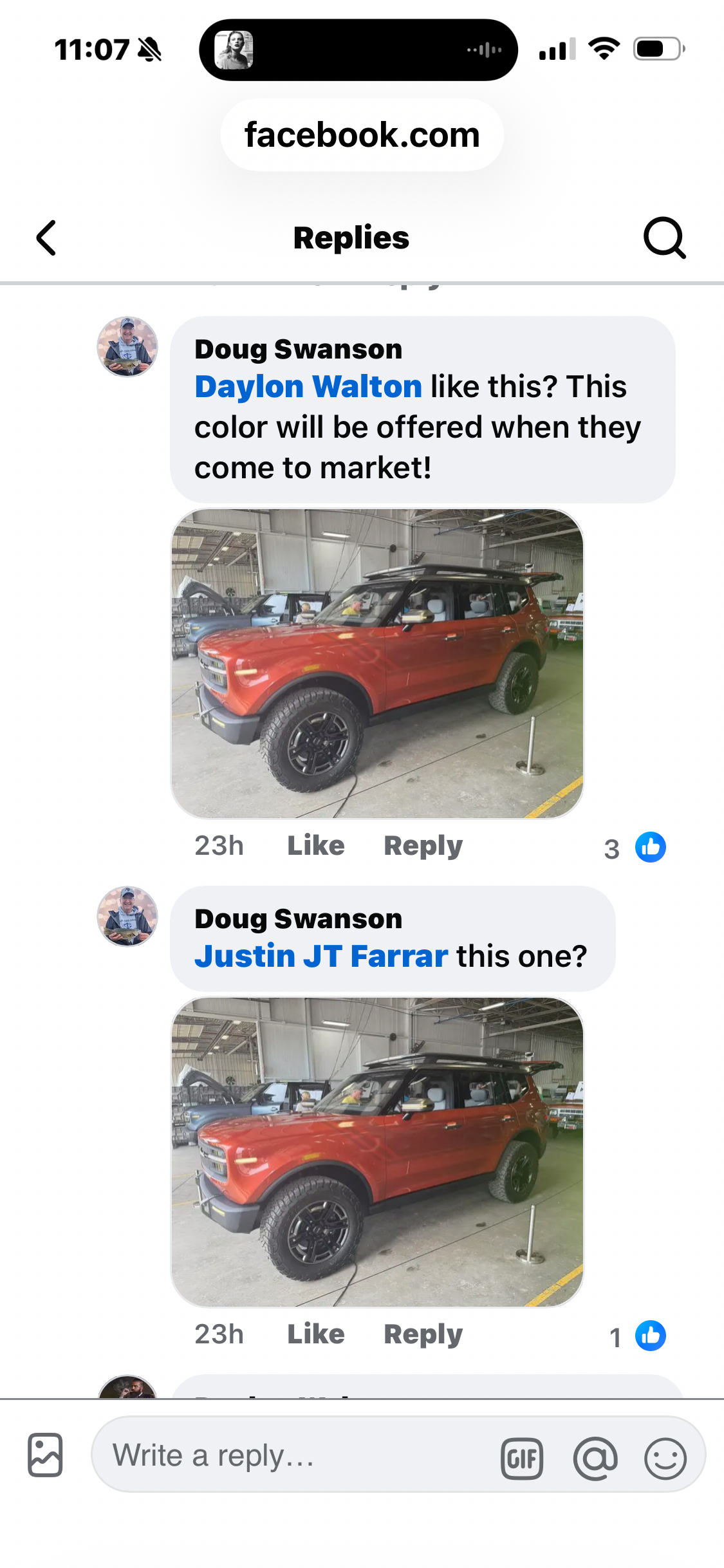
Task: Go back from the Replies screen
Action: pyautogui.click(x=46, y=238)
